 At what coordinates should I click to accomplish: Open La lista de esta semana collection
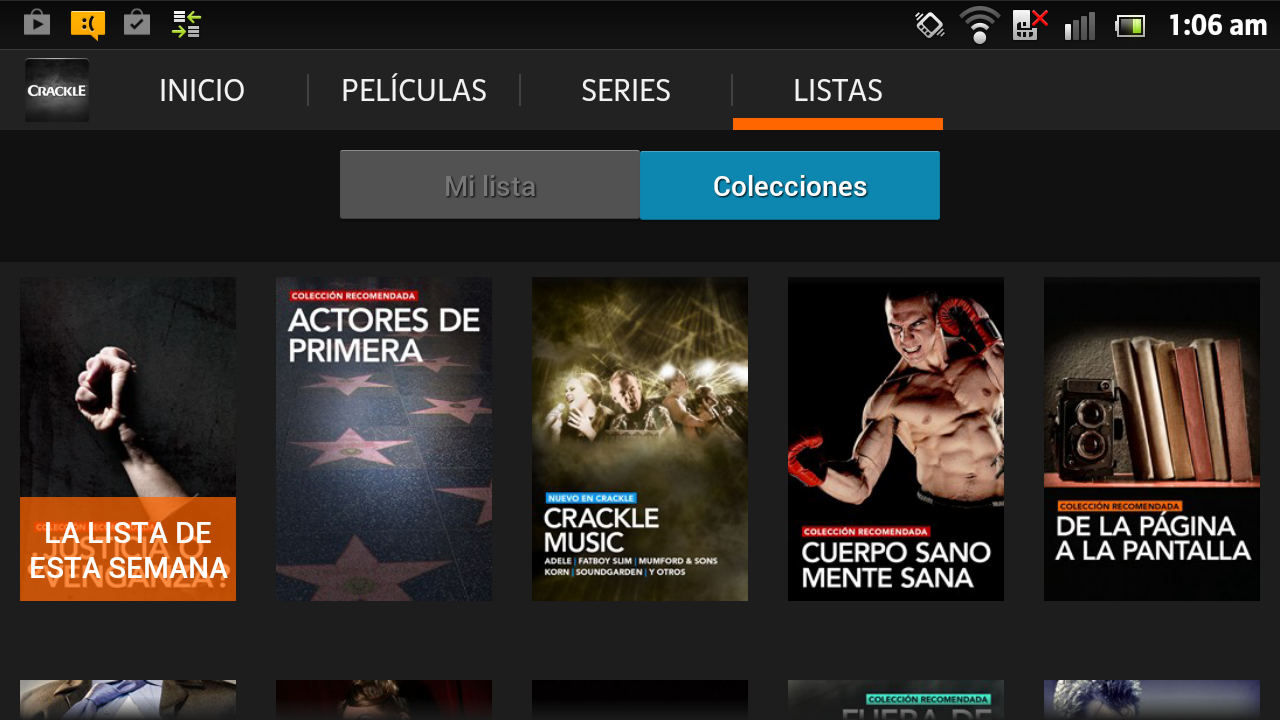(128, 439)
